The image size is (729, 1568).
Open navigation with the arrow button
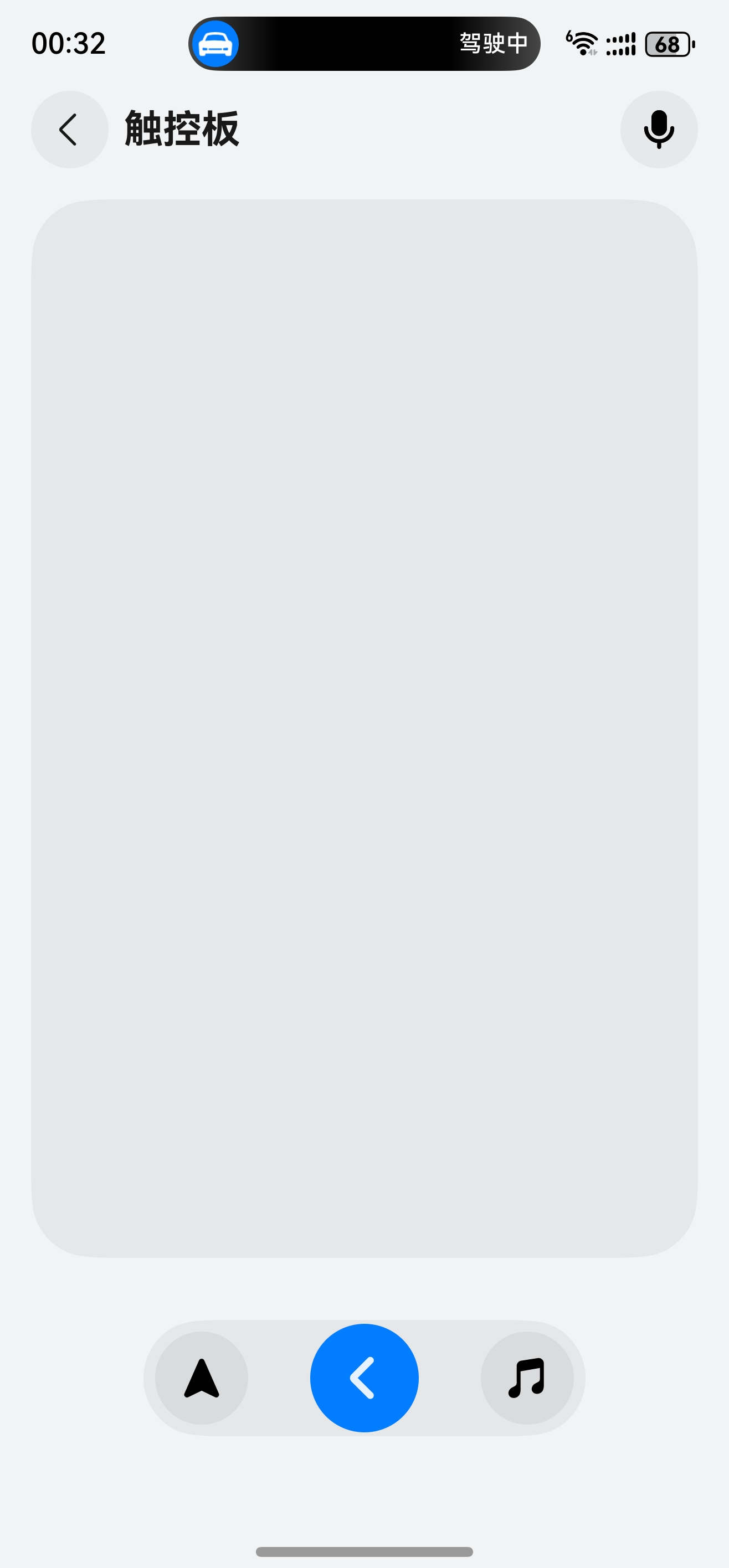(202, 1378)
